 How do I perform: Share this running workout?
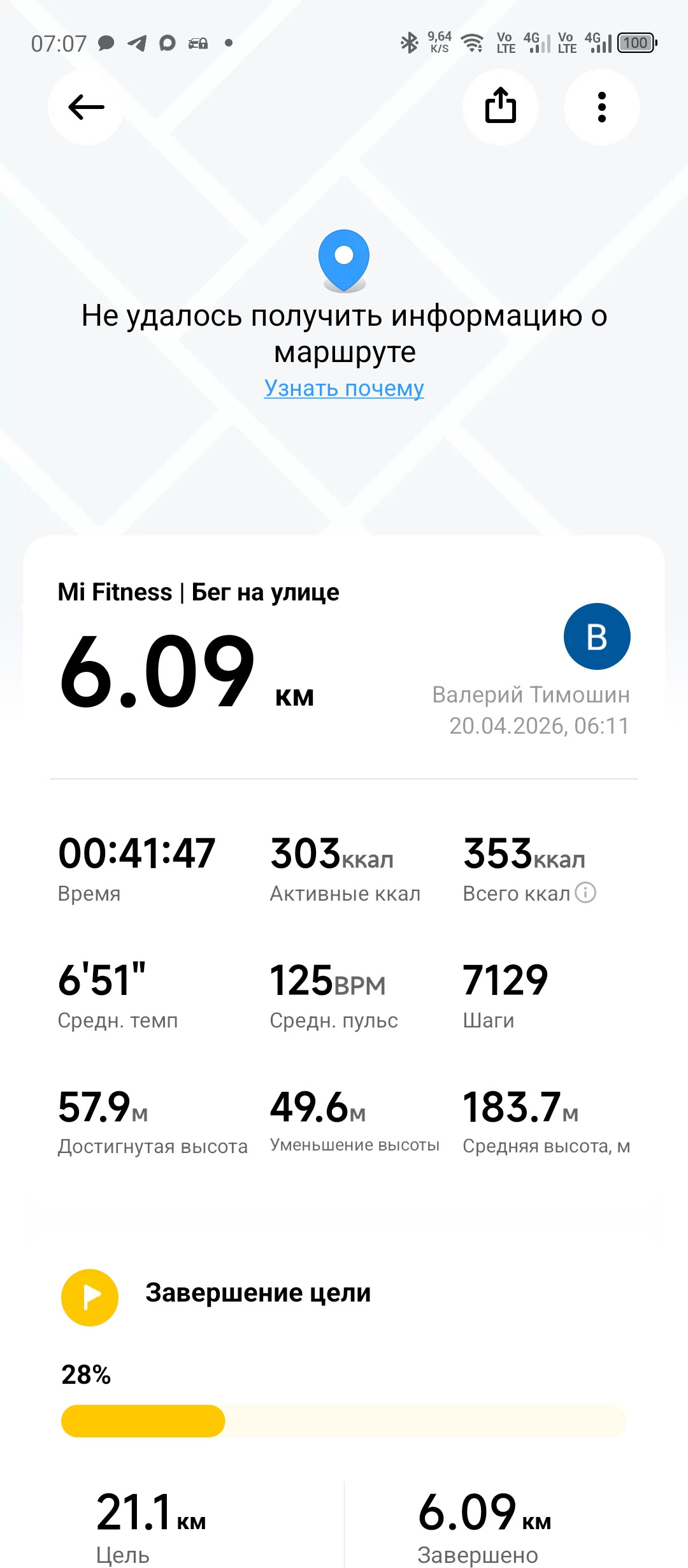[501, 107]
